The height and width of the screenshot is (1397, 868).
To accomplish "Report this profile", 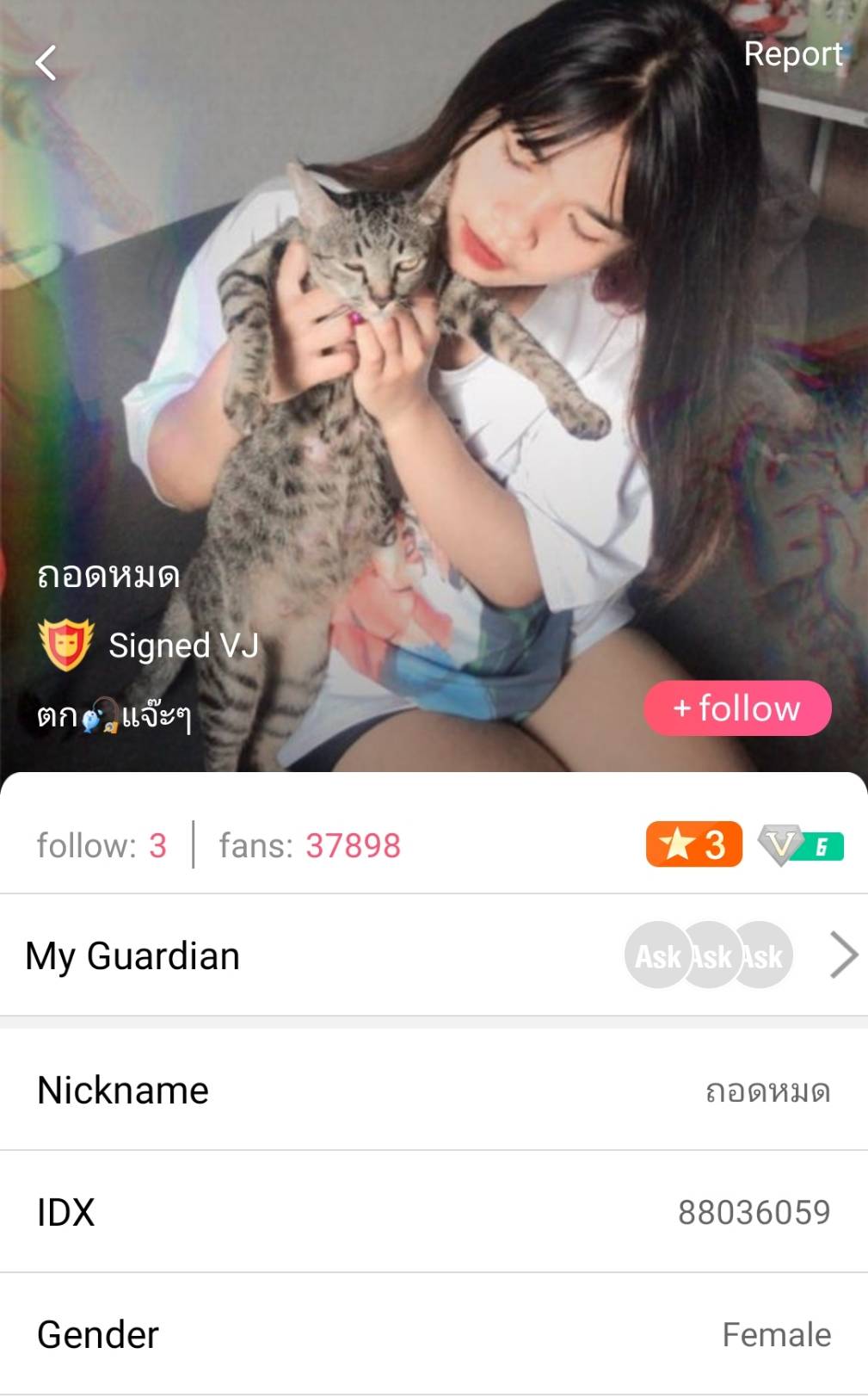I will (792, 54).
